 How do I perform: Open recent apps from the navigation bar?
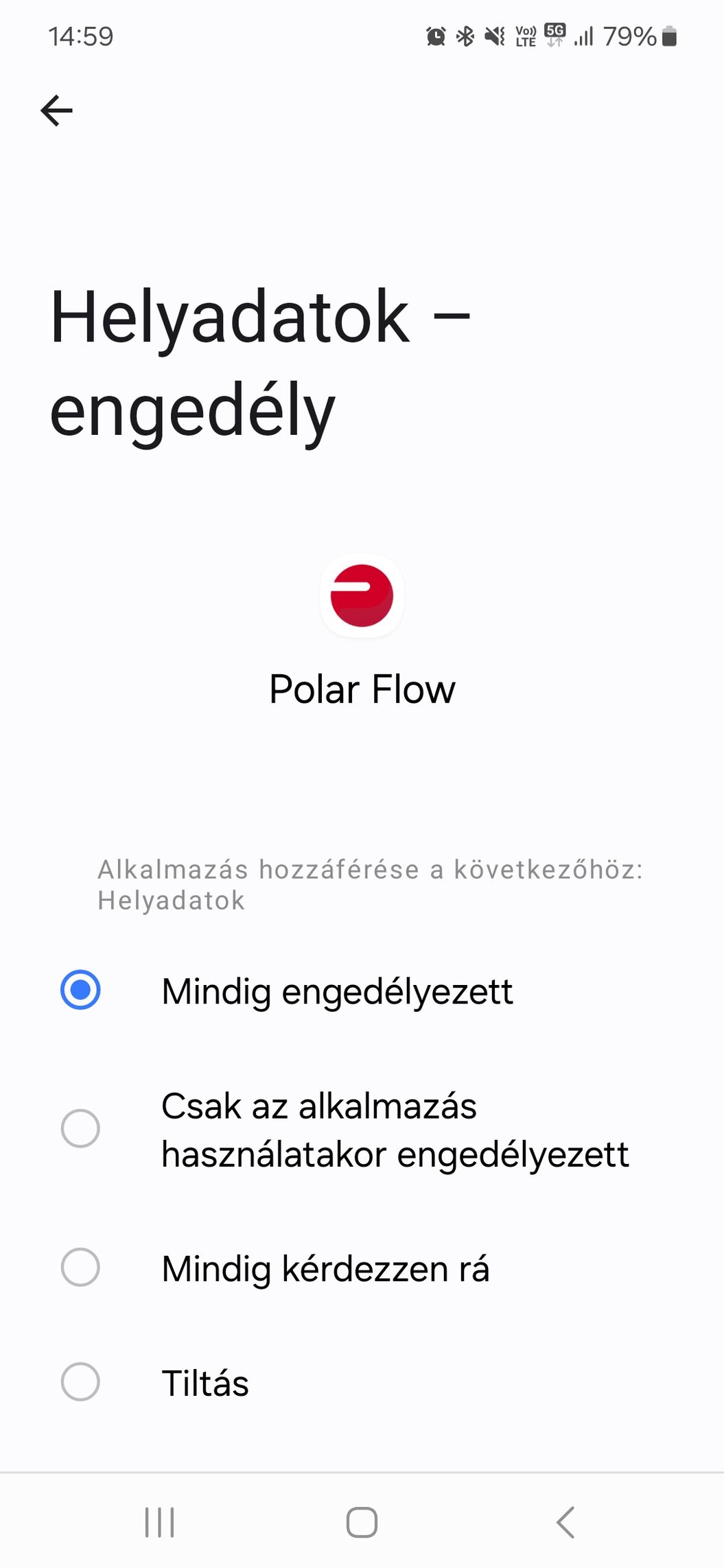click(159, 1523)
